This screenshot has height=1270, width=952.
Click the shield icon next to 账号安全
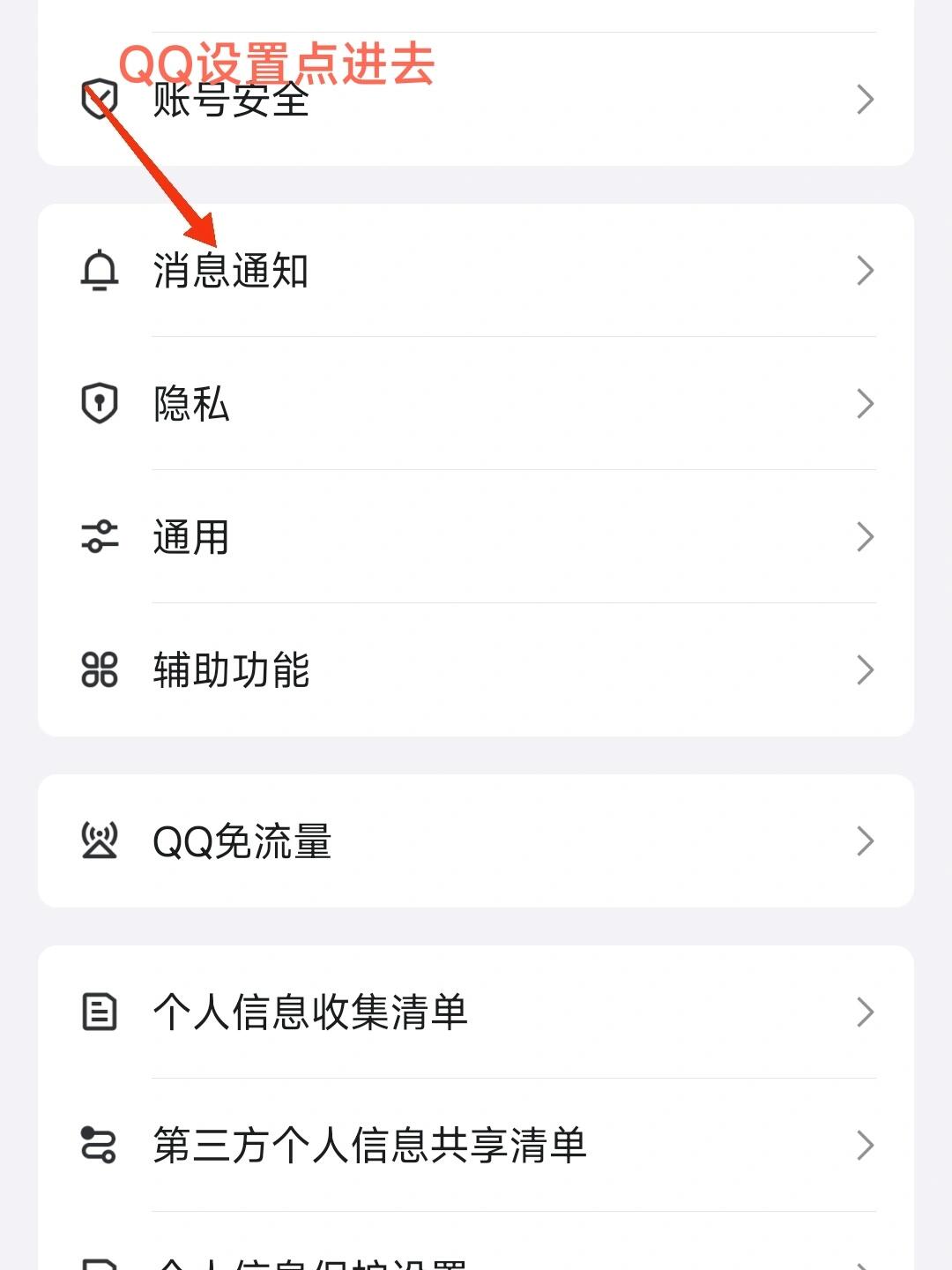tap(100, 97)
